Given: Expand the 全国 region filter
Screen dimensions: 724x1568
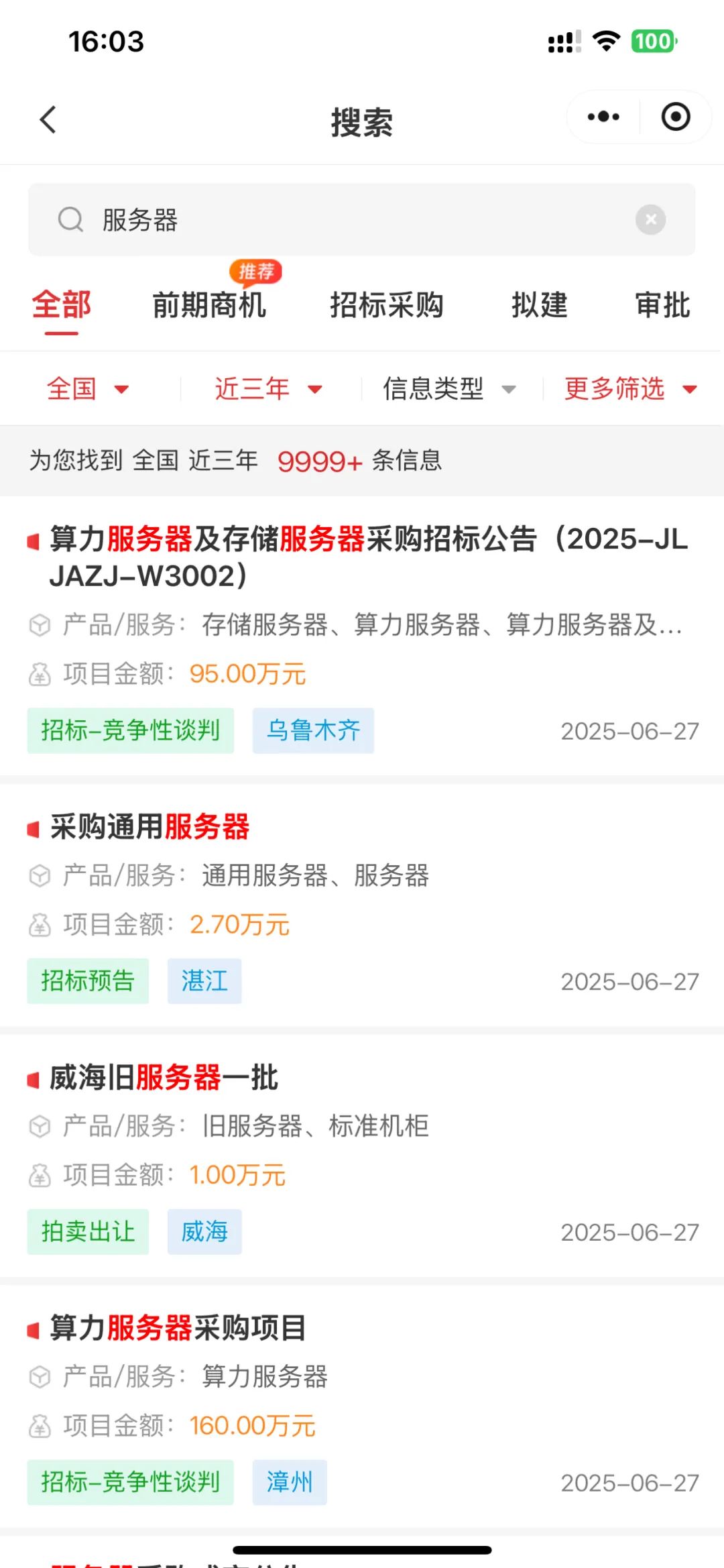Looking at the screenshot, I should [87, 388].
